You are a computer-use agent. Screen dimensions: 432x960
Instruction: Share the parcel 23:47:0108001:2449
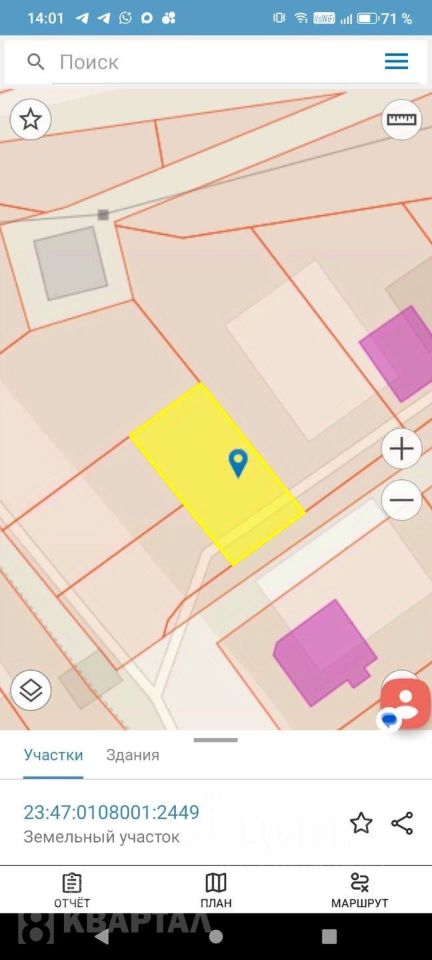402,823
